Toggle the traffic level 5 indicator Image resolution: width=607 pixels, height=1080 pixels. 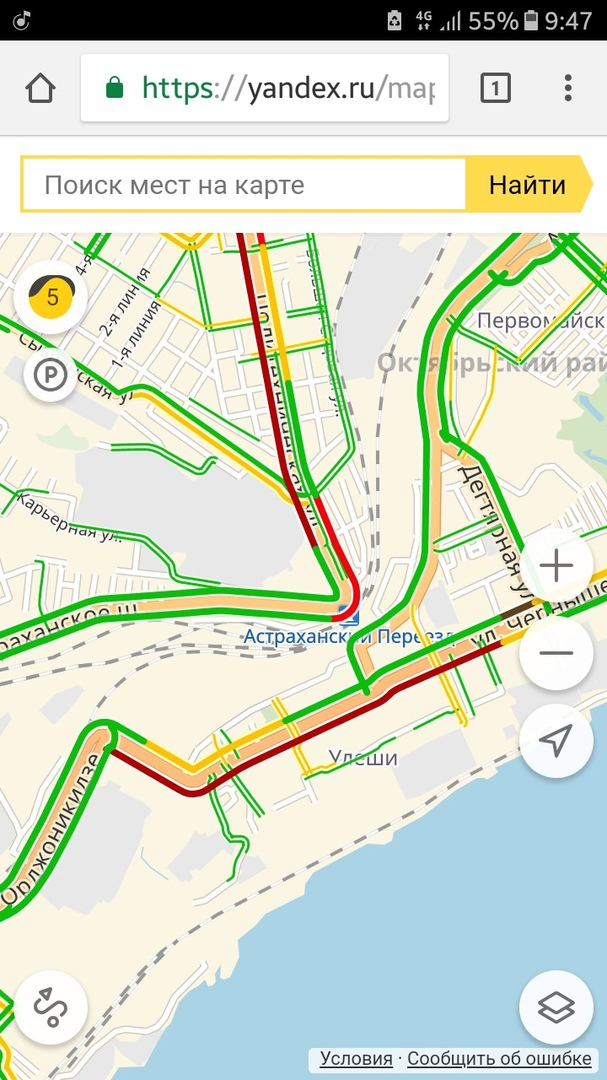tap(51, 296)
